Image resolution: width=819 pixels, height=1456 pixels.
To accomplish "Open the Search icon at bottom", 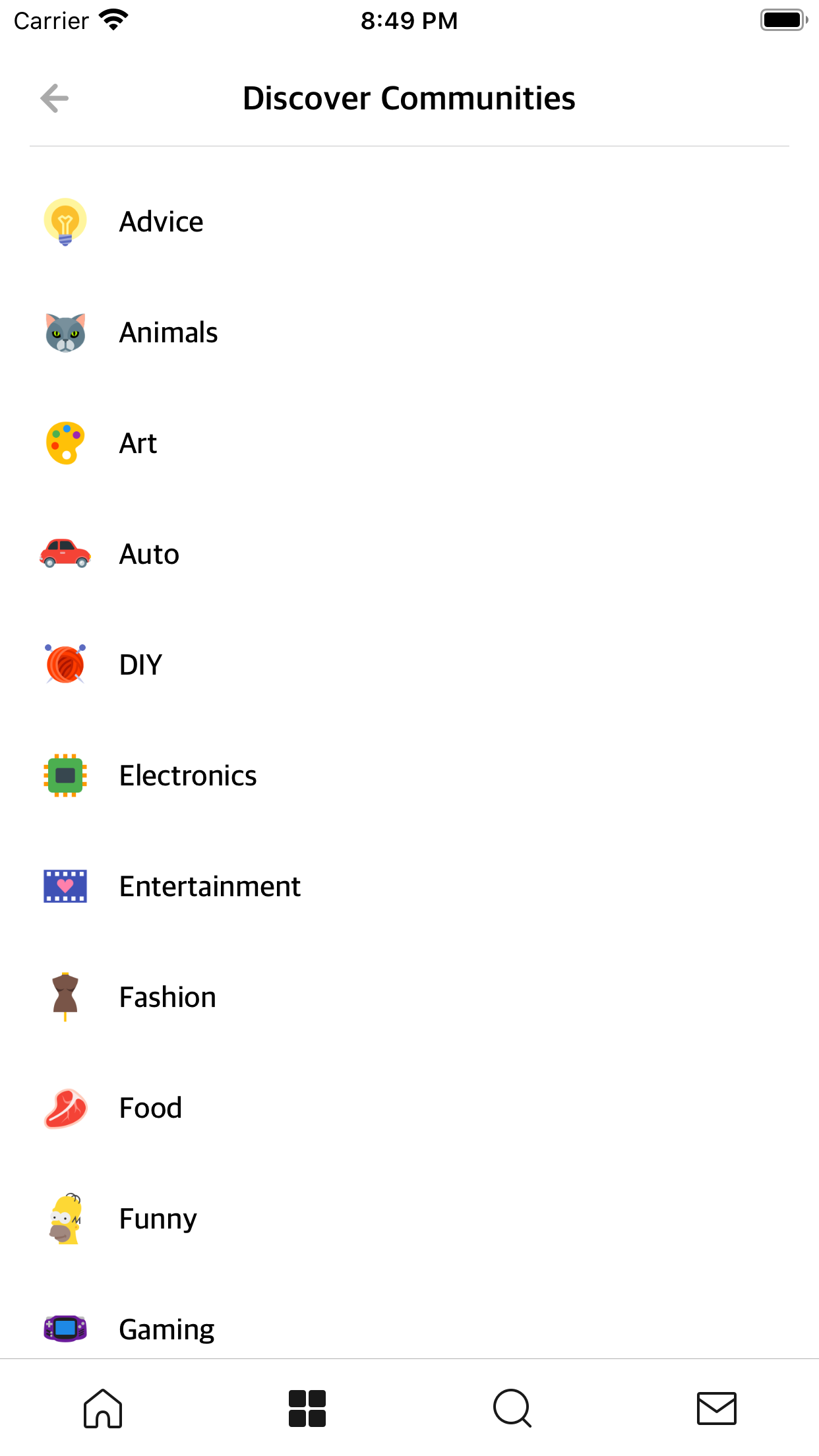I will coord(512,1408).
